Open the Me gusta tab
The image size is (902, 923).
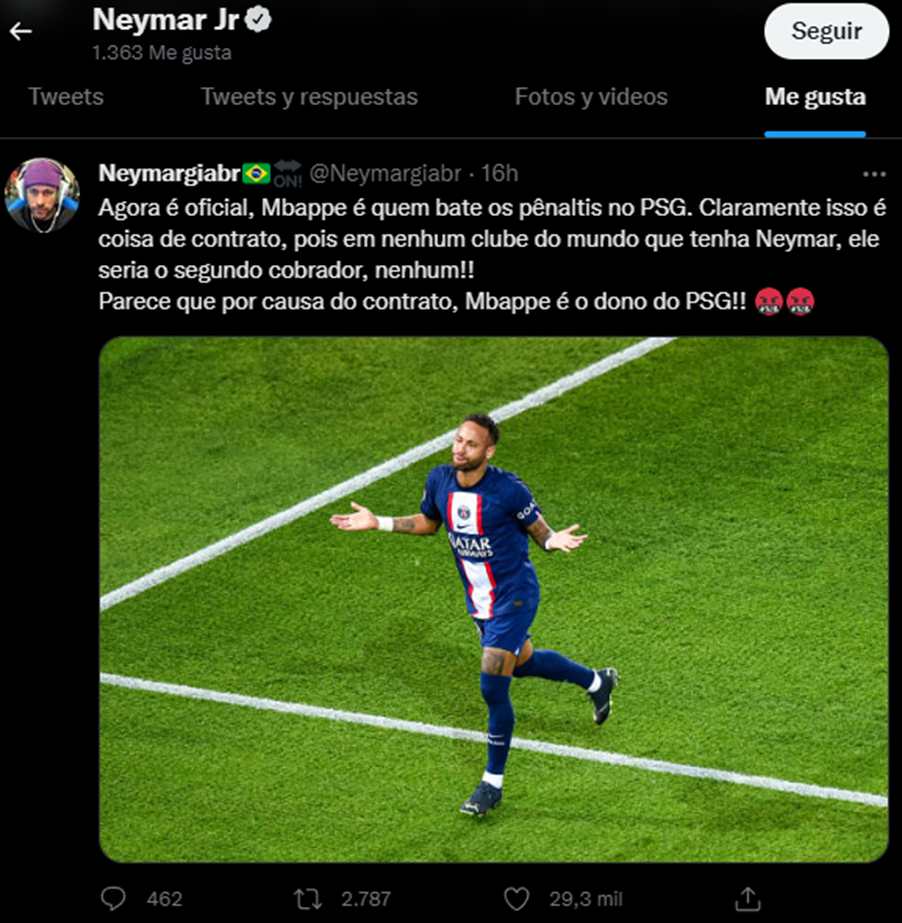coord(815,97)
